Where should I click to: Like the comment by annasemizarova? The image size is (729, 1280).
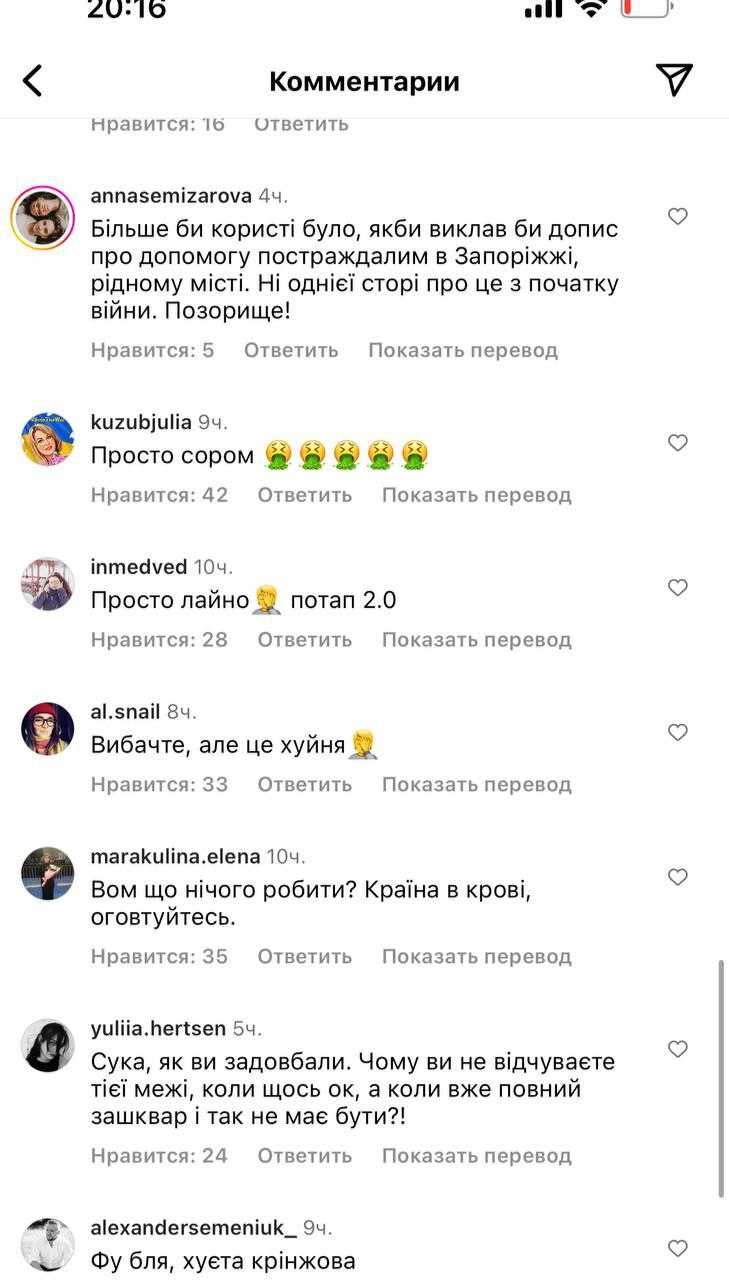pos(678,216)
